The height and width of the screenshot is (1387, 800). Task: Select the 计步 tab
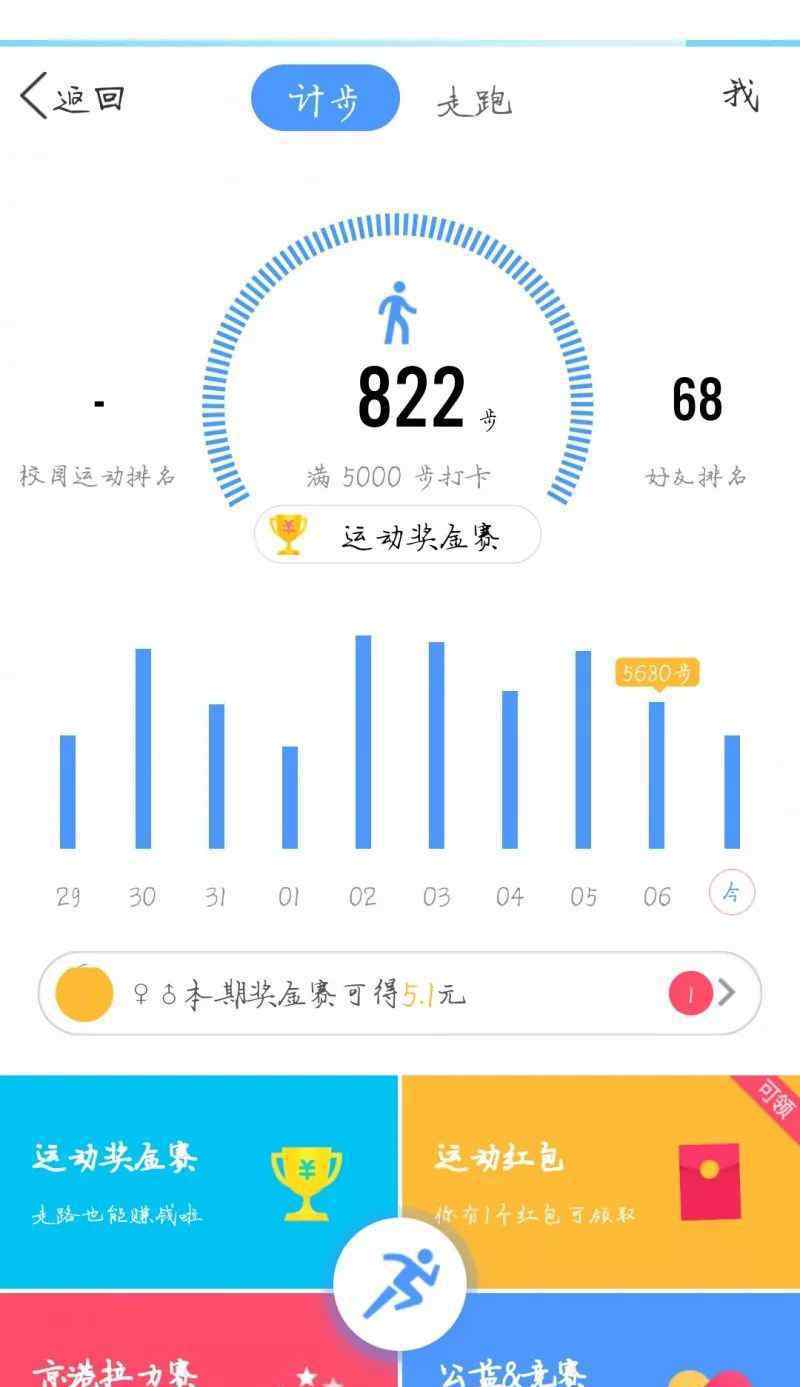325,98
